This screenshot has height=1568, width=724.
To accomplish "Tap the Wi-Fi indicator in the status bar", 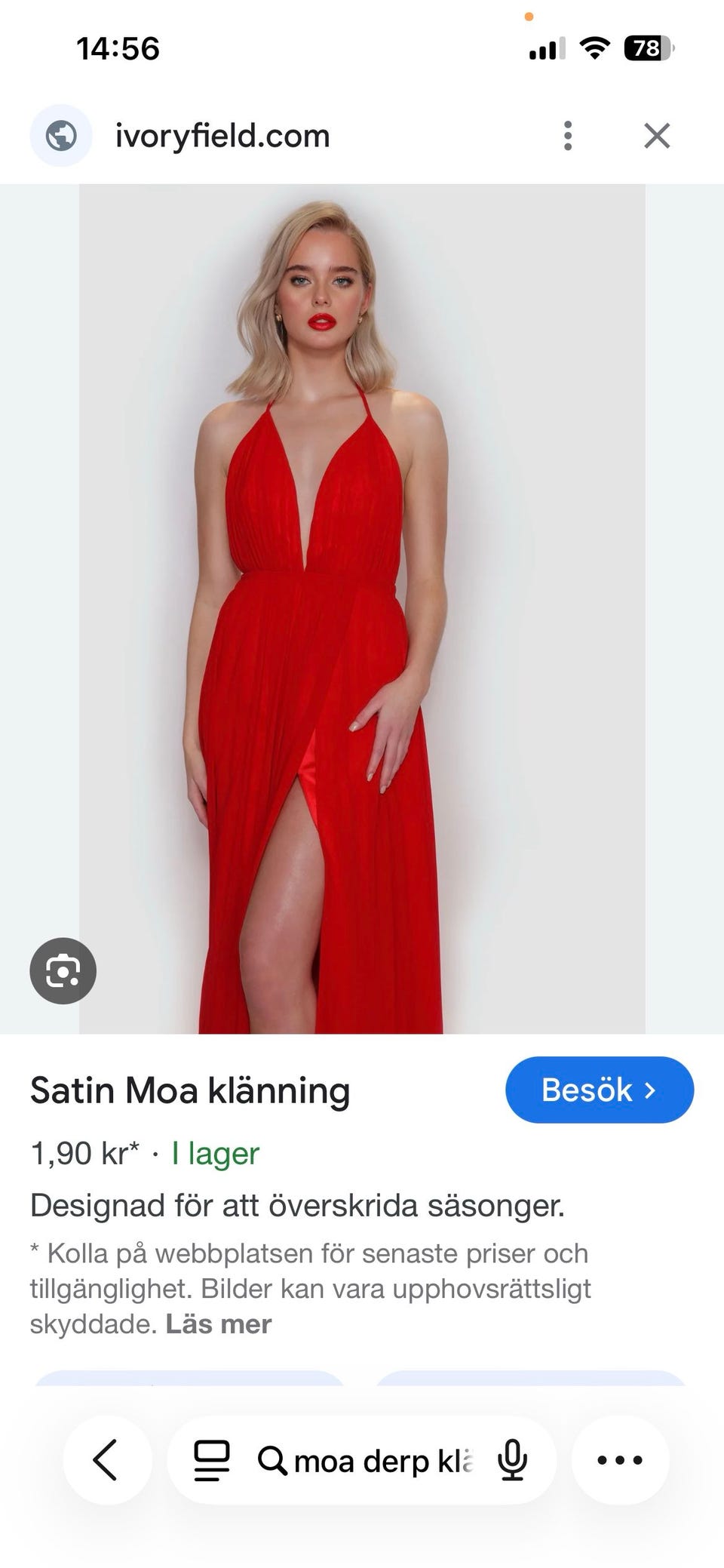I will 593,48.
